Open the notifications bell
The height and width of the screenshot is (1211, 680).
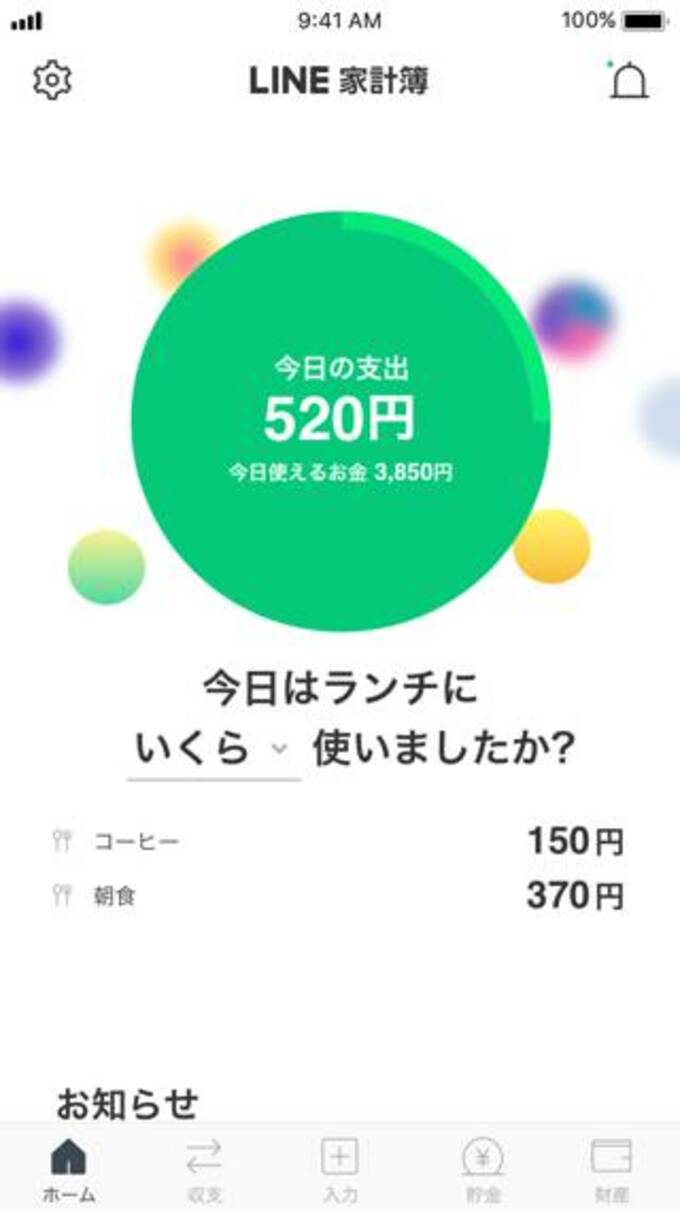pyautogui.click(x=629, y=81)
